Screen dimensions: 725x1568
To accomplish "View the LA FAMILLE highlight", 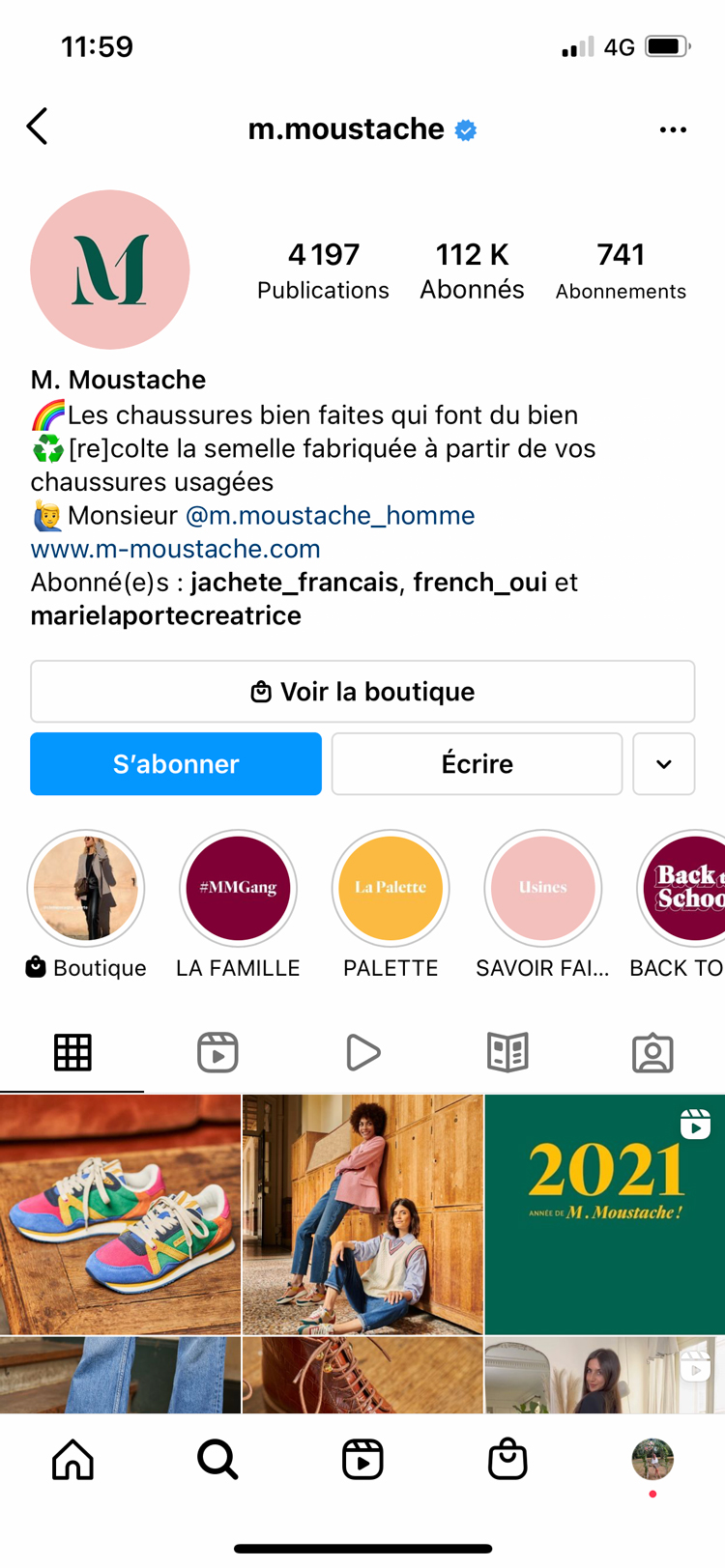I will [238, 889].
